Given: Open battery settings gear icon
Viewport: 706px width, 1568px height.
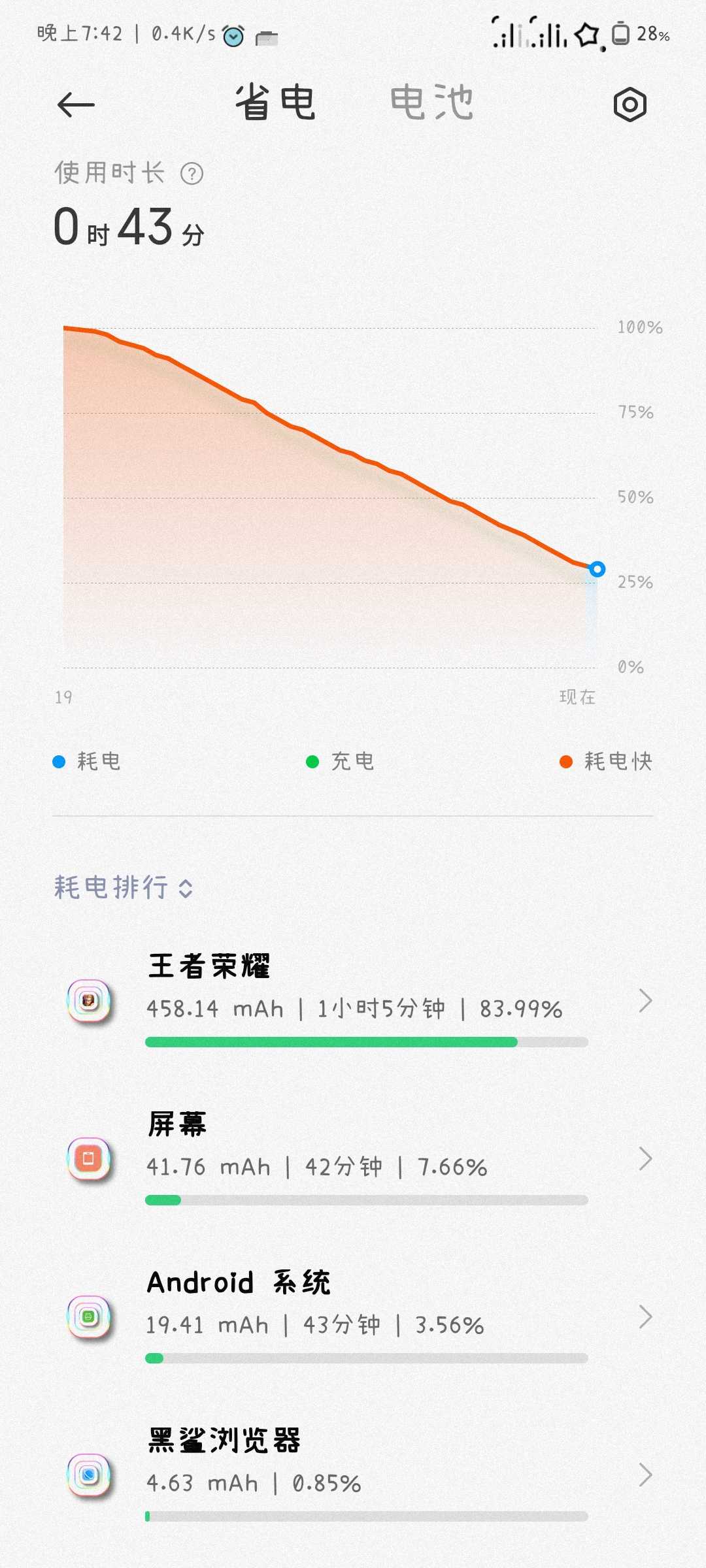Looking at the screenshot, I should (630, 105).
